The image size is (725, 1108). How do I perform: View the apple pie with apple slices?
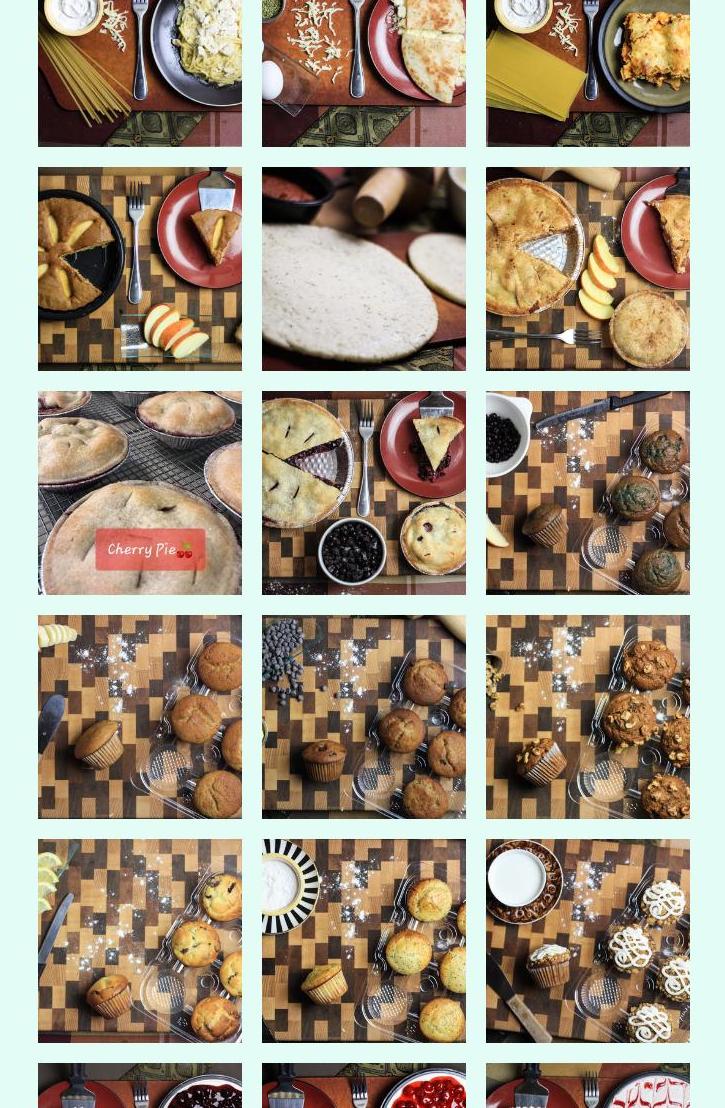click(588, 269)
